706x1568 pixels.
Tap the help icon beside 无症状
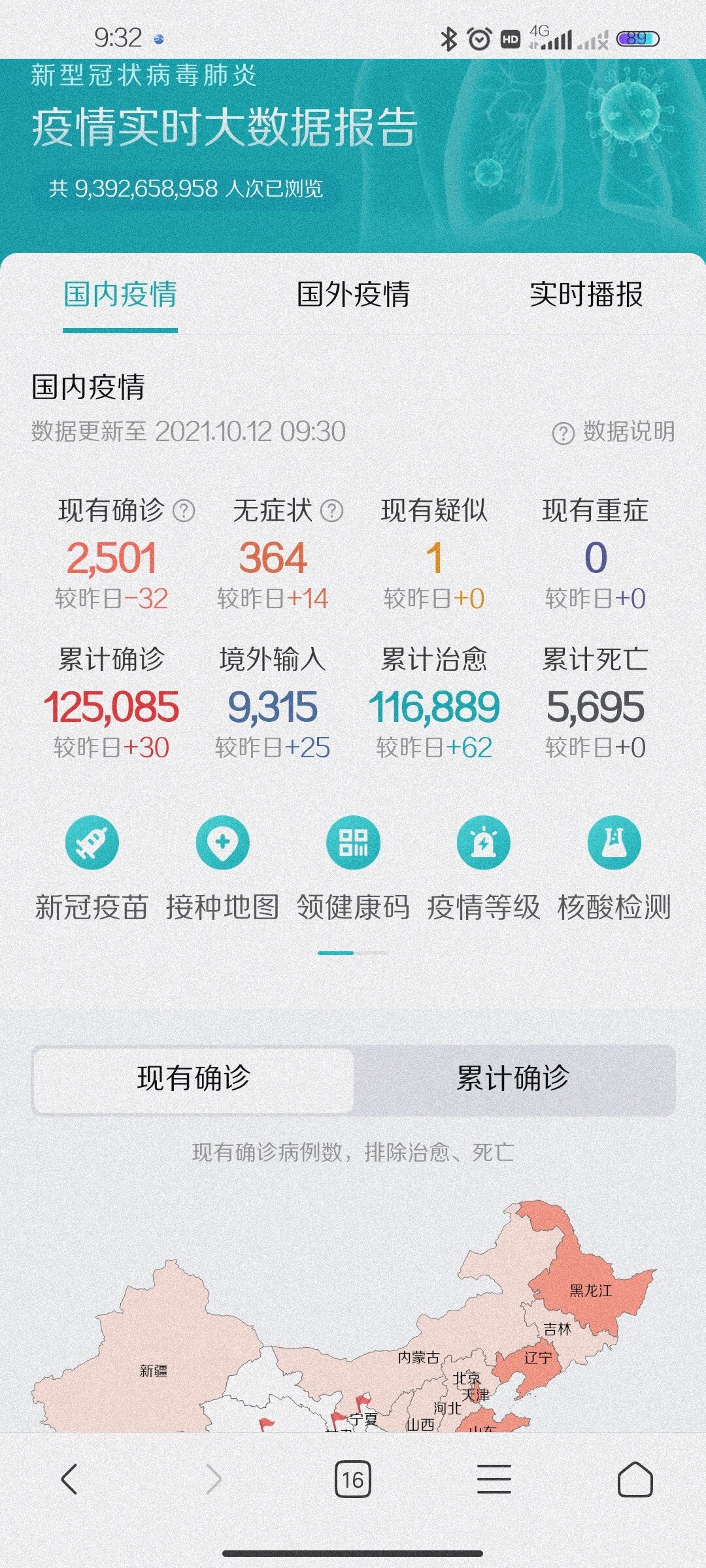click(x=332, y=511)
